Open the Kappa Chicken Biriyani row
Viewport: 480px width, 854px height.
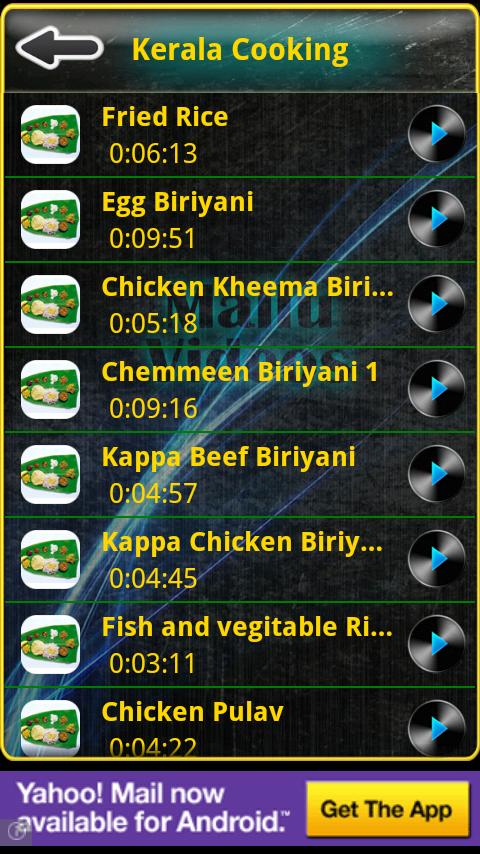click(x=240, y=559)
